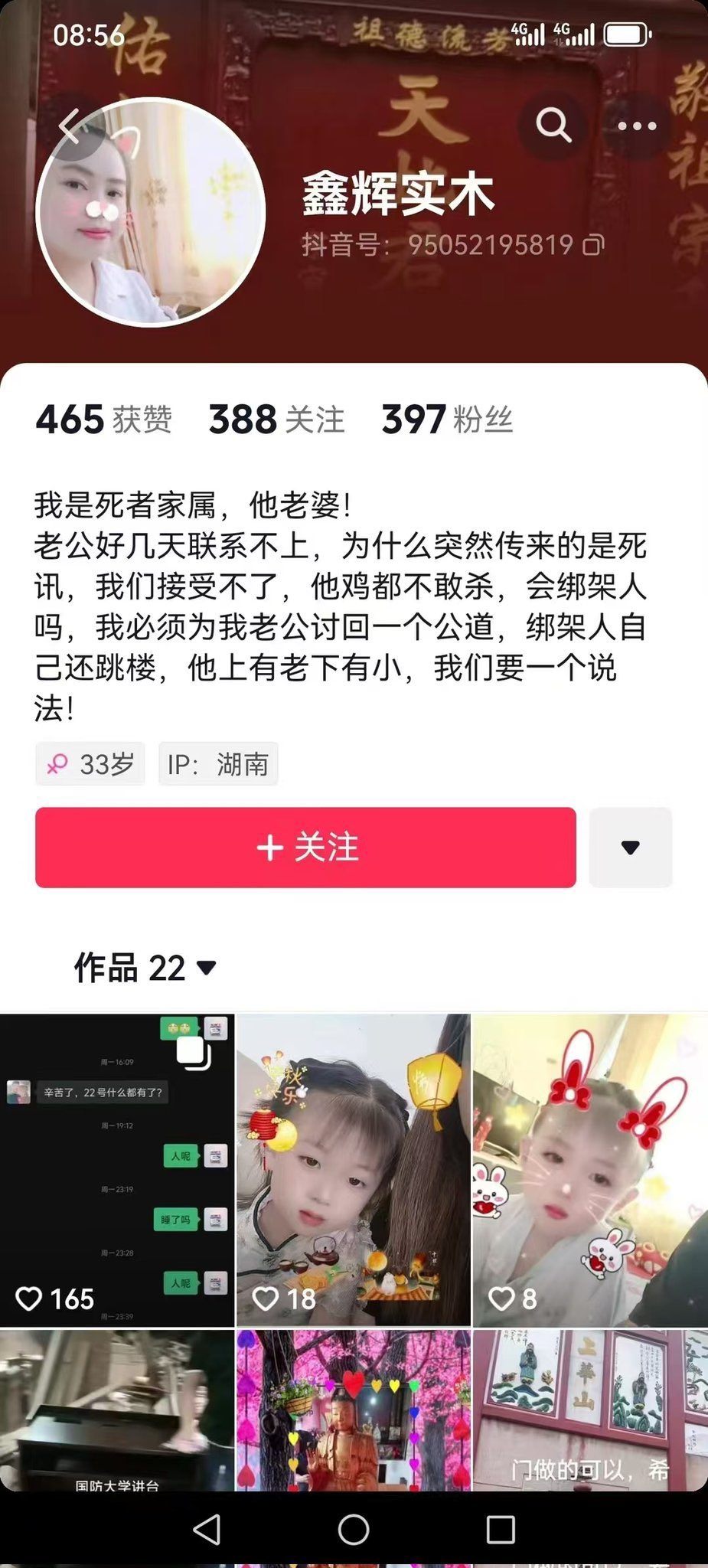708x1568 pixels.
Task: Tap the system home button
Action: [354, 1530]
